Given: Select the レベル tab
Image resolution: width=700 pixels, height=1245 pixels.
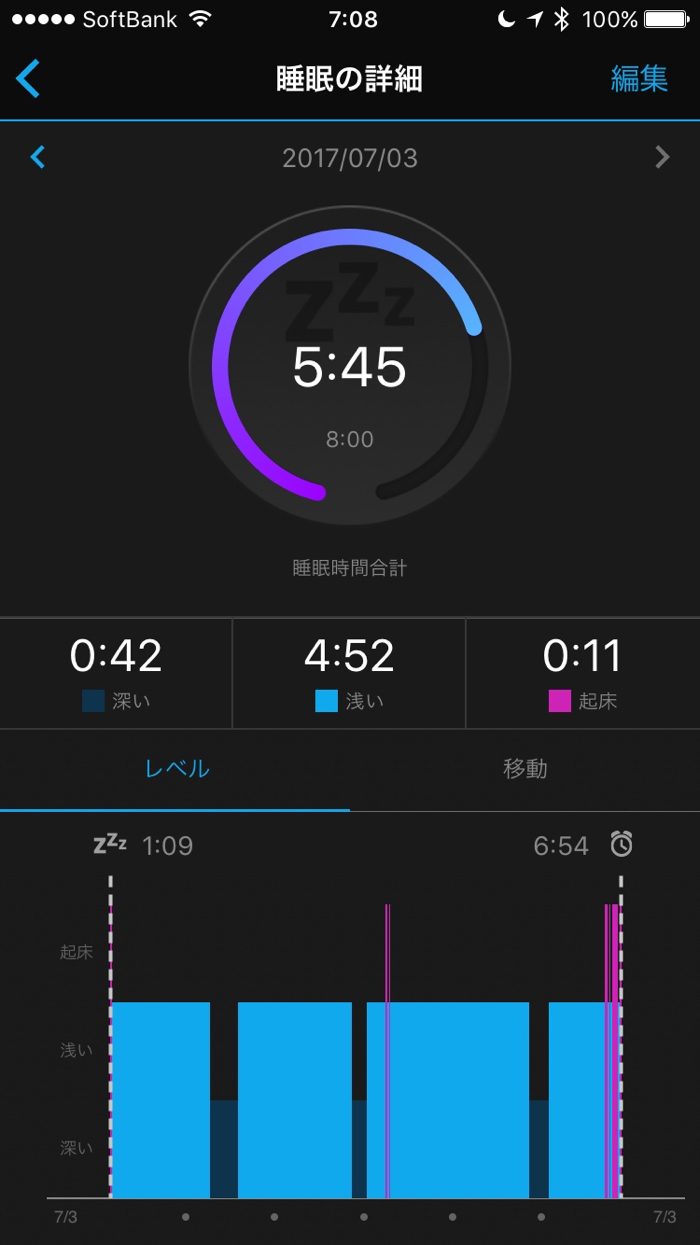Looking at the screenshot, I should click(177, 769).
